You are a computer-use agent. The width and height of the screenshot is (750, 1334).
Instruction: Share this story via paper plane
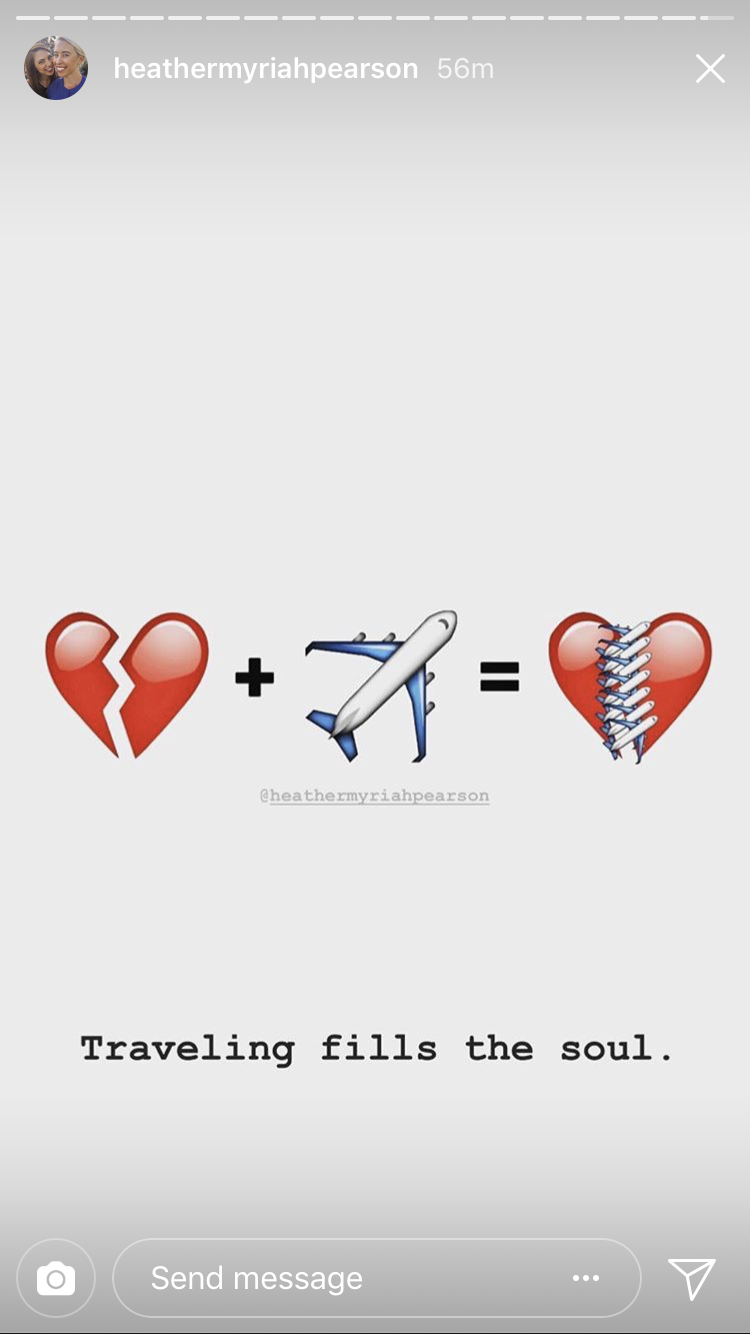pos(692,1278)
